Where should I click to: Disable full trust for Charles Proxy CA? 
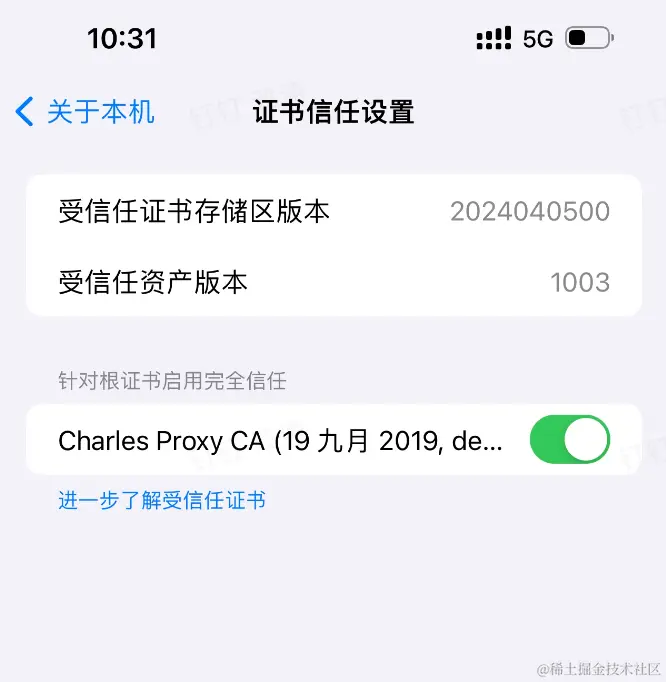click(x=568, y=440)
